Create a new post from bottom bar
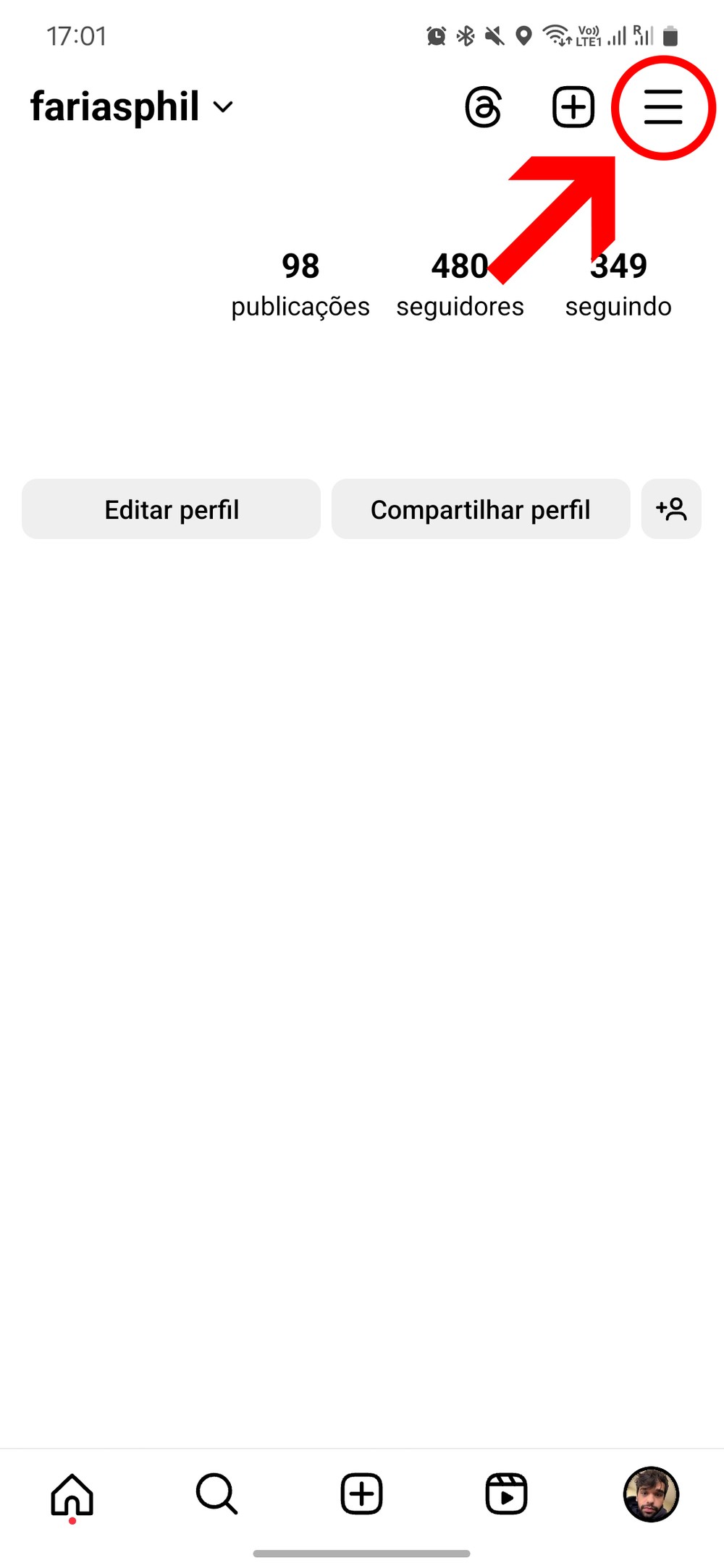This screenshot has width=724, height=1568. point(361,1493)
